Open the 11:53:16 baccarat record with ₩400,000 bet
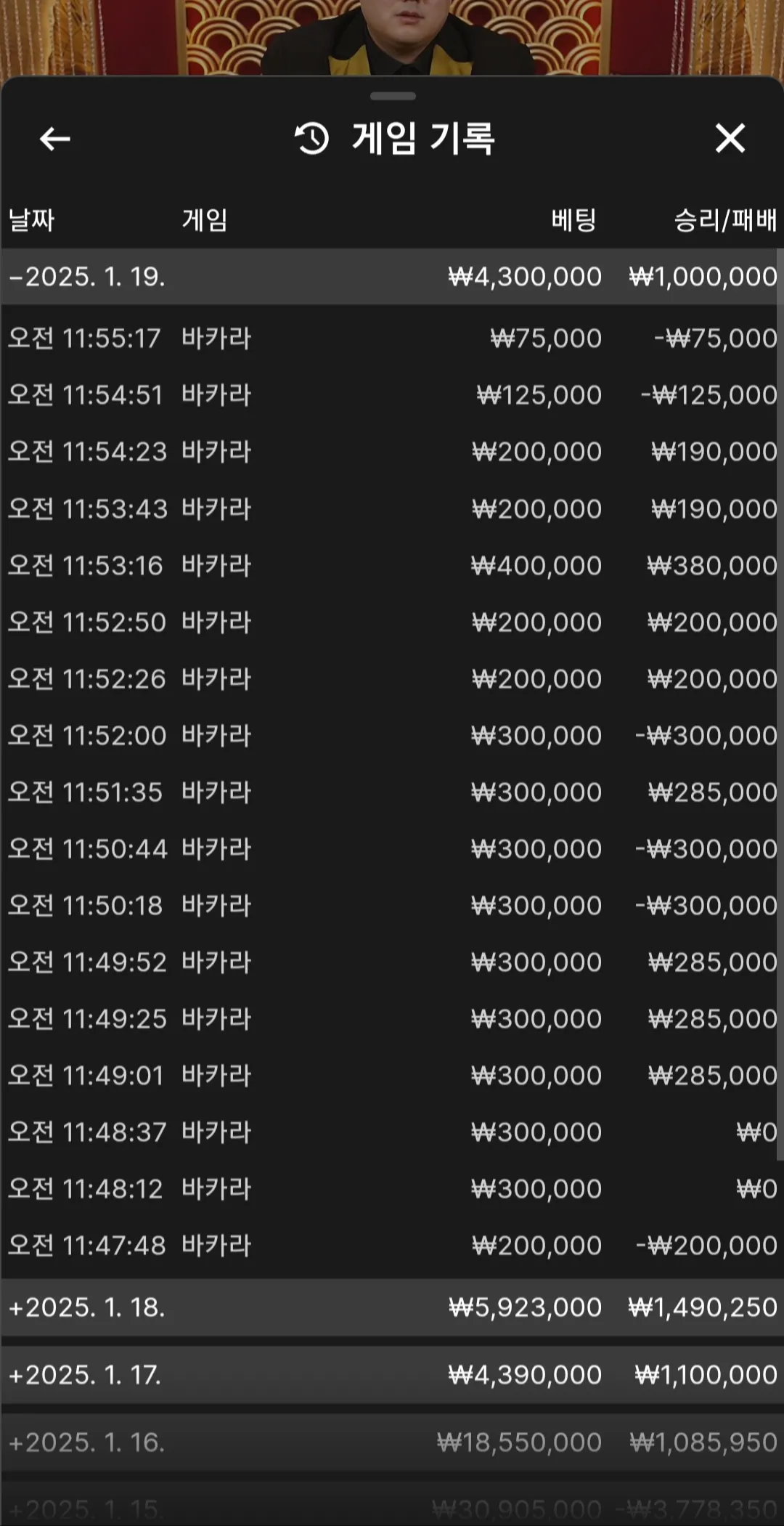This screenshot has height=1526, width=784. click(x=392, y=565)
